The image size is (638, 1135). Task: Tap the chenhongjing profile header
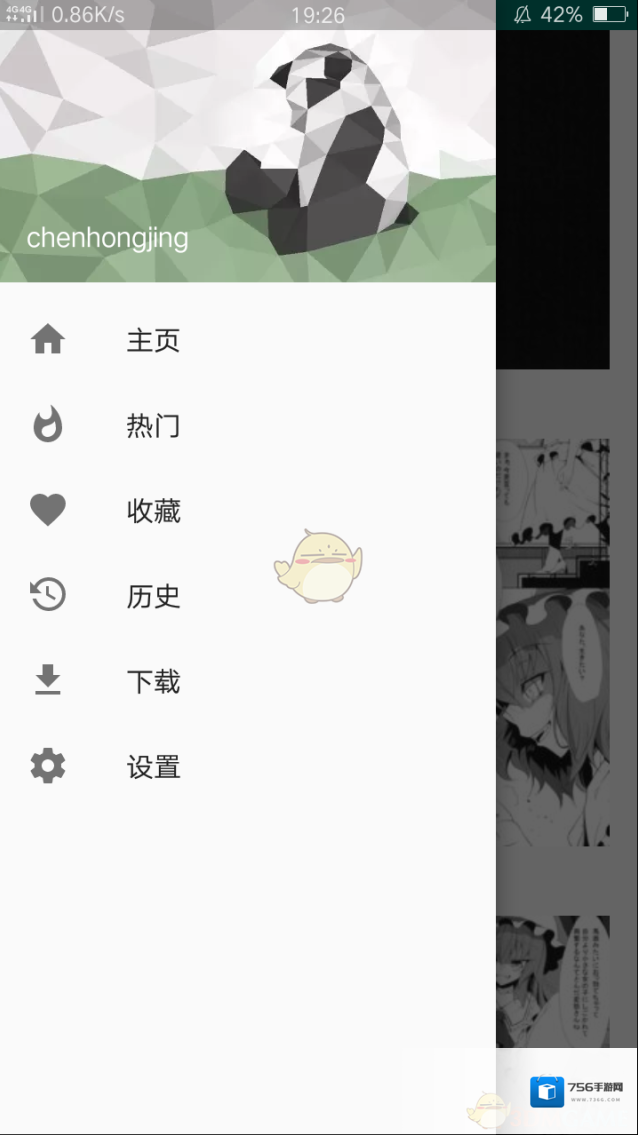tap(108, 238)
